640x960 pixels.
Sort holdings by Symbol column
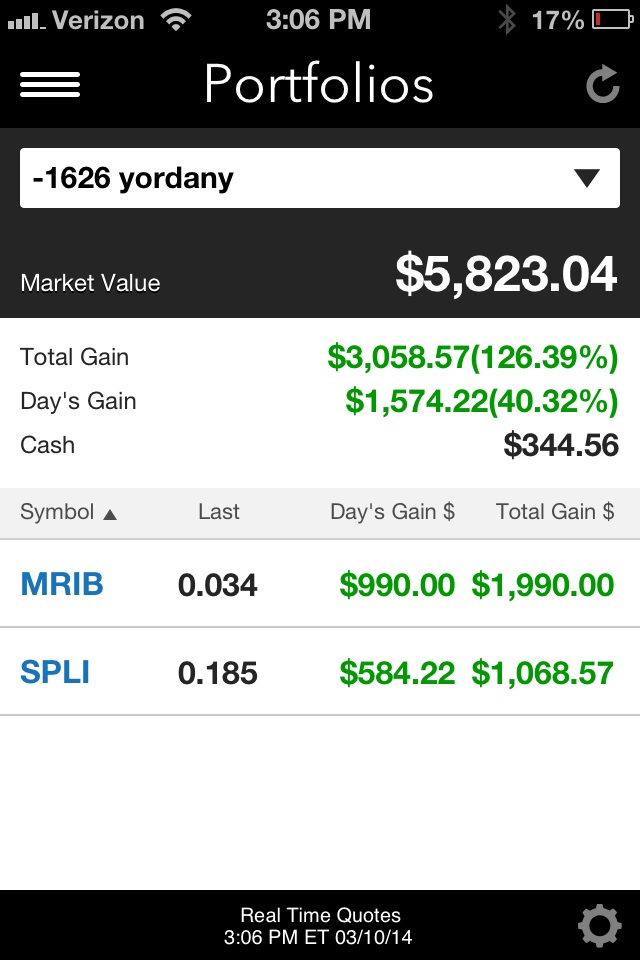coord(68,512)
